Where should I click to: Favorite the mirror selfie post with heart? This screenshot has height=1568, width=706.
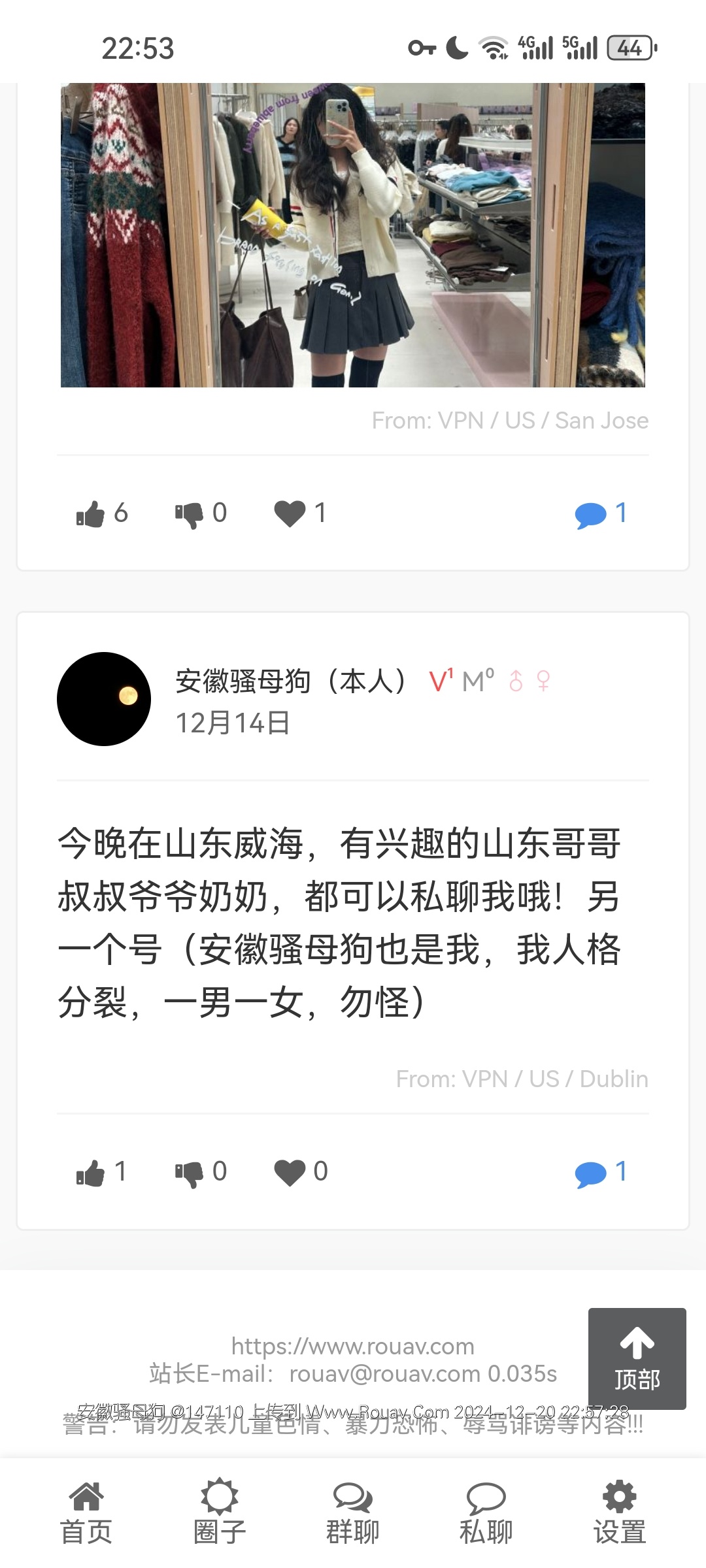pyautogui.click(x=290, y=514)
